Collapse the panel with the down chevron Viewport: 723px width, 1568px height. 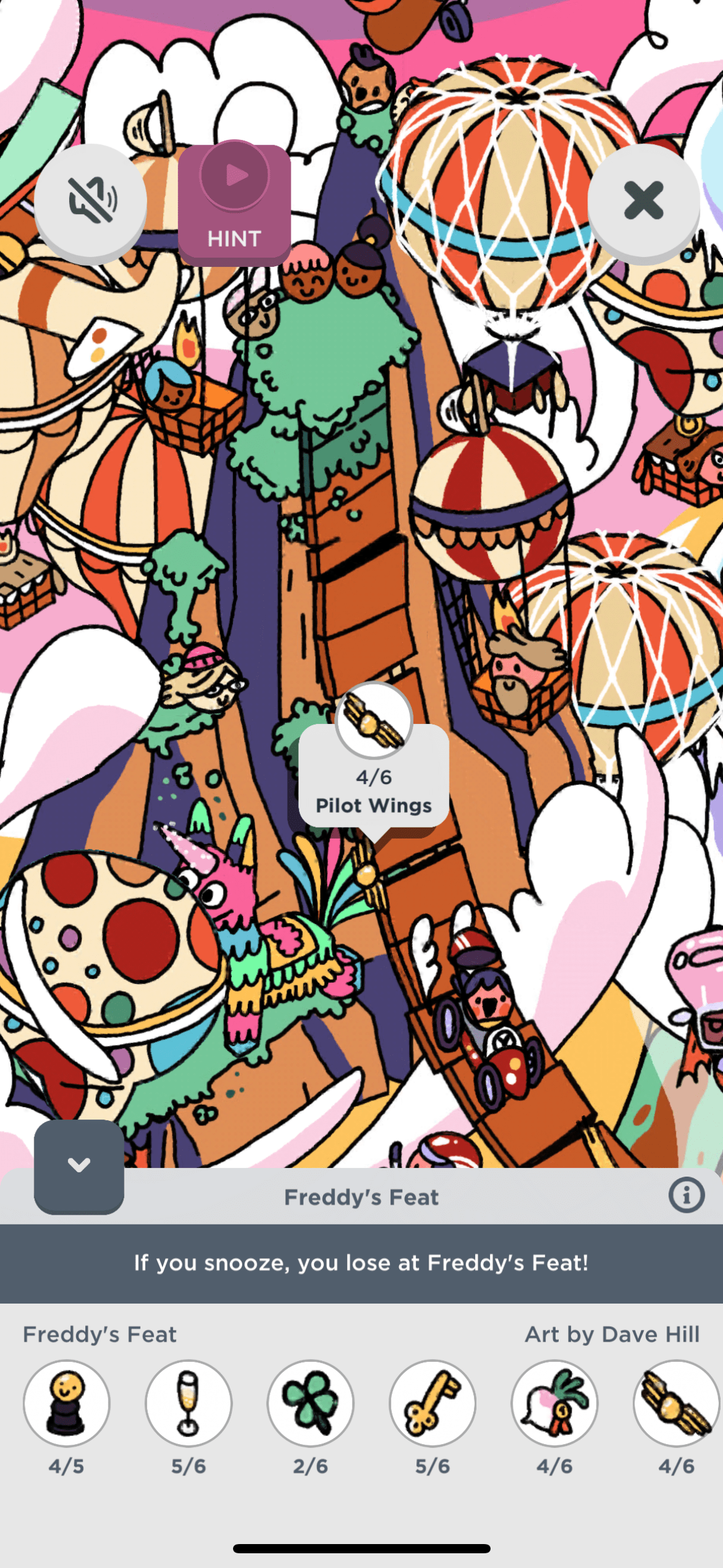click(x=79, y=1165)
